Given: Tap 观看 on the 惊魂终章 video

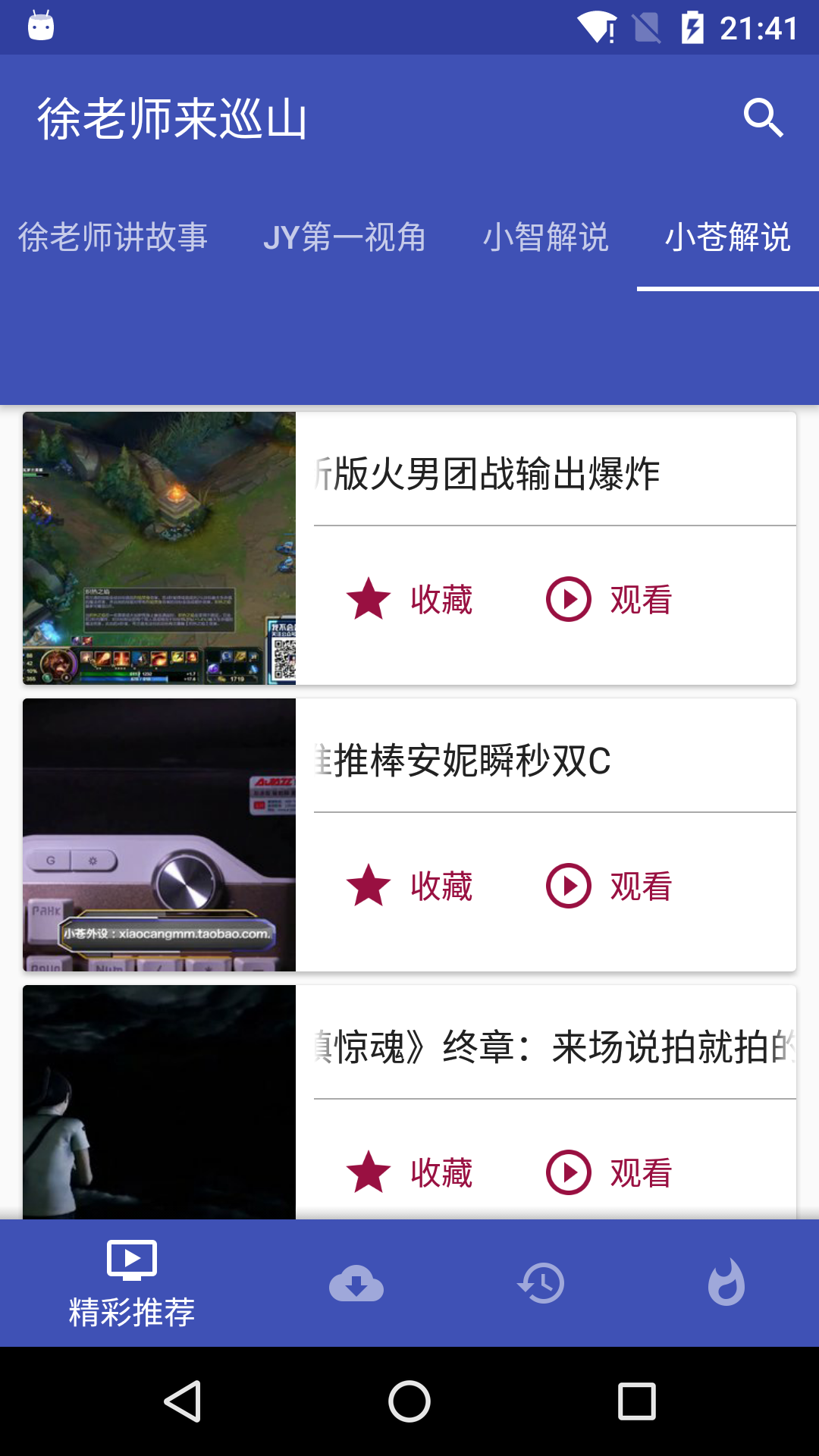Looking at the screenshot, I should [x=609, y=1173].
